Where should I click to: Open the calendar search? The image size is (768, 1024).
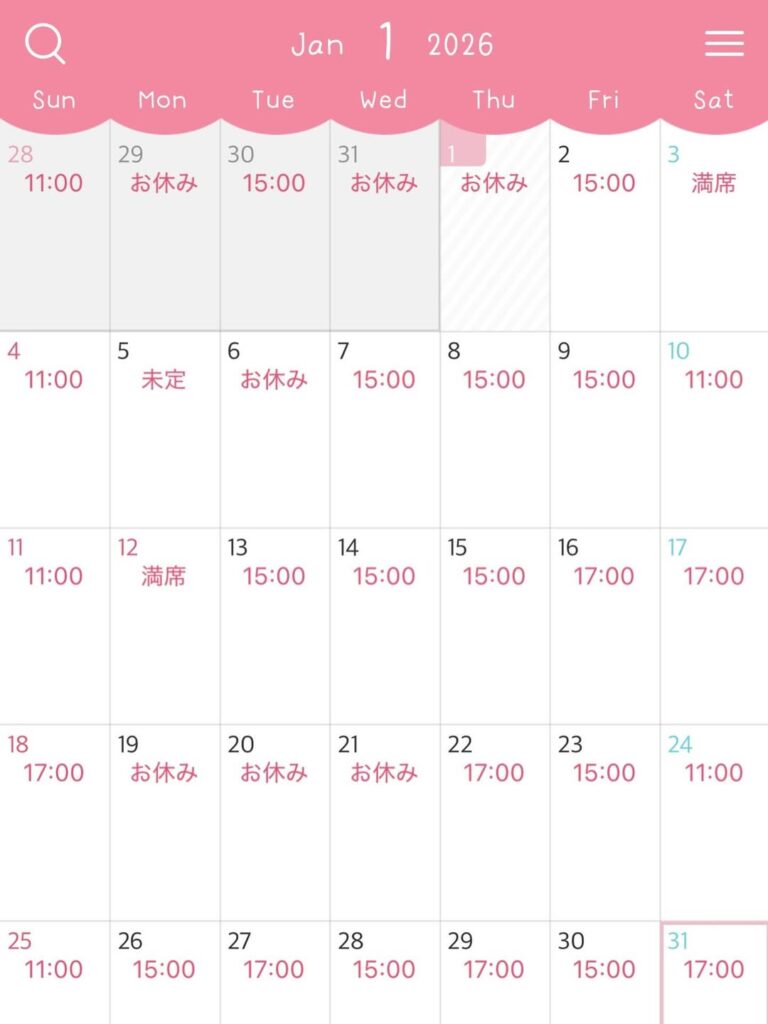click(x=45, y=44)
